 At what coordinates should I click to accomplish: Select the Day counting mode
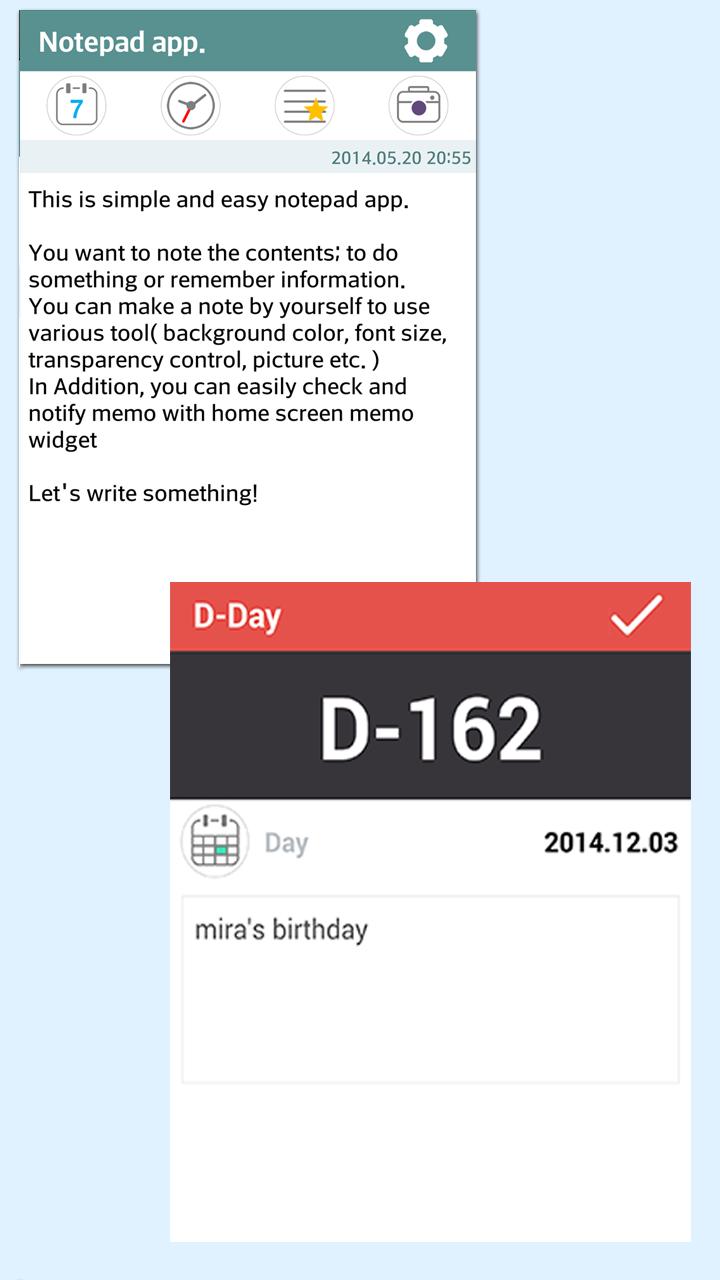(286, 843)
